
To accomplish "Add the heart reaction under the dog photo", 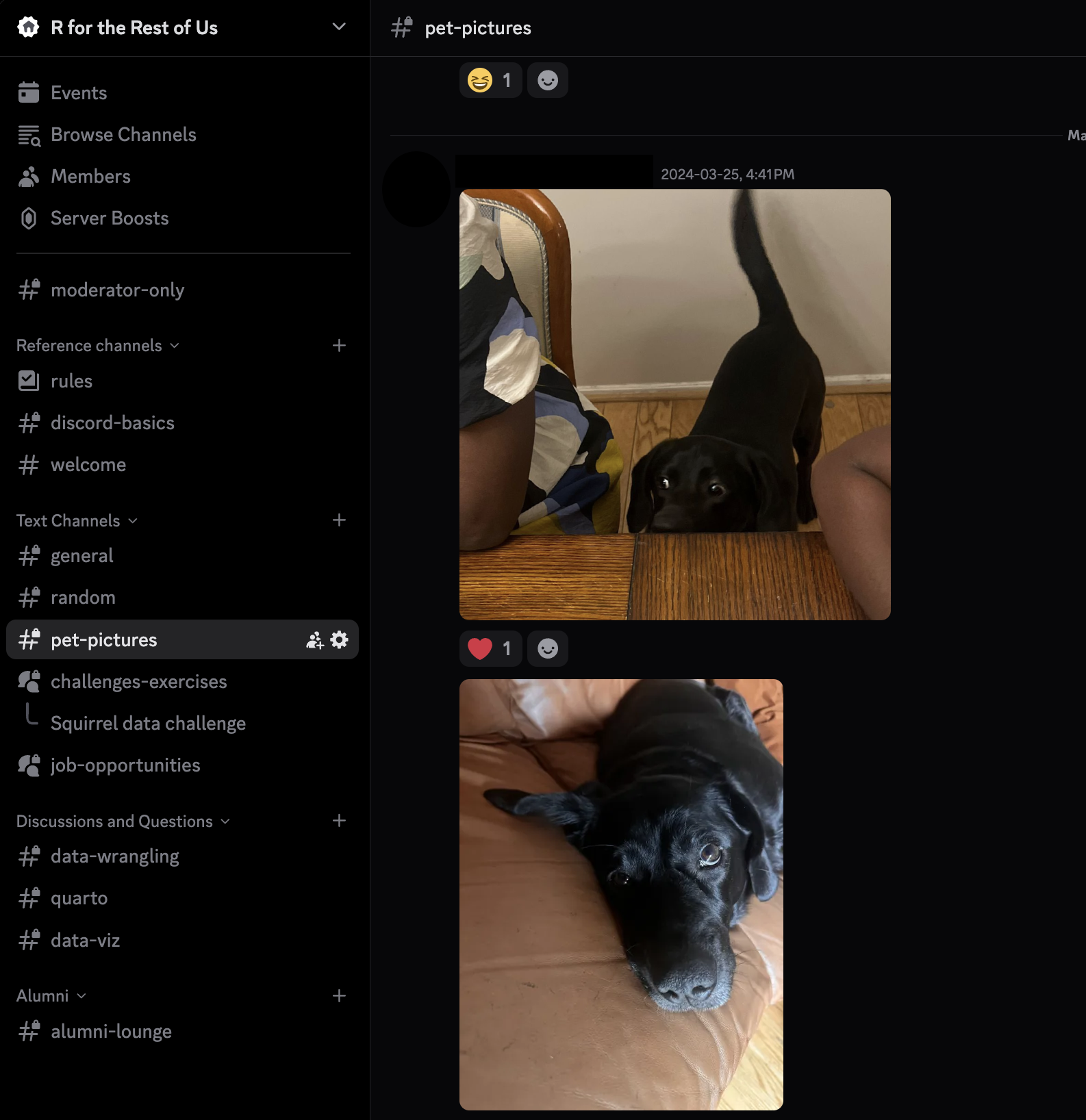I will [490, 648].
